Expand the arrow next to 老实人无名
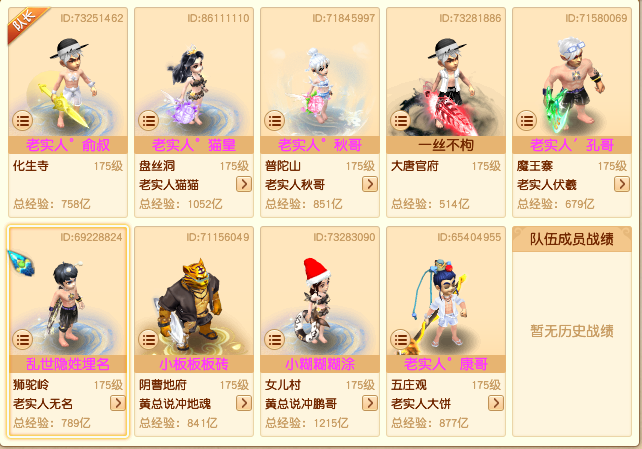642x449 pixels. click(x=117, y=403)
